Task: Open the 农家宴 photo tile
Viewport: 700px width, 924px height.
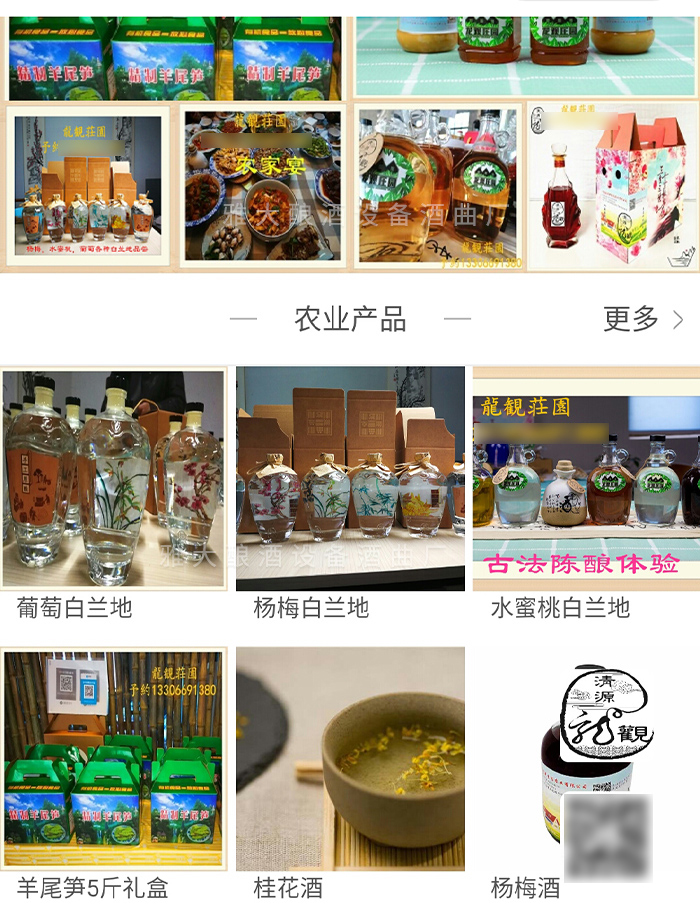Action: [x=263, y=186]
